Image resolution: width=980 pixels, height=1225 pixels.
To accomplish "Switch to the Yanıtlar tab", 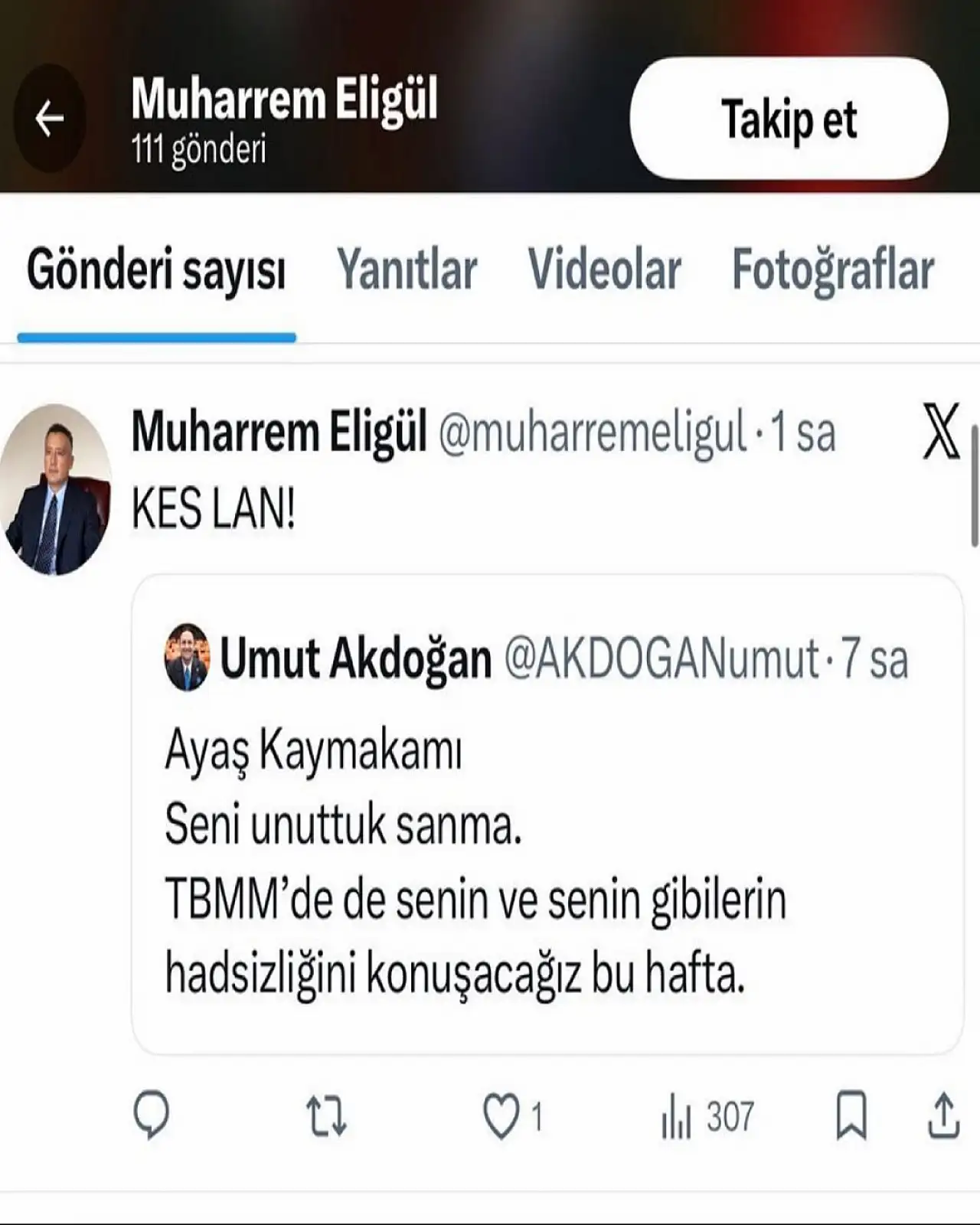I will [407, 270].
